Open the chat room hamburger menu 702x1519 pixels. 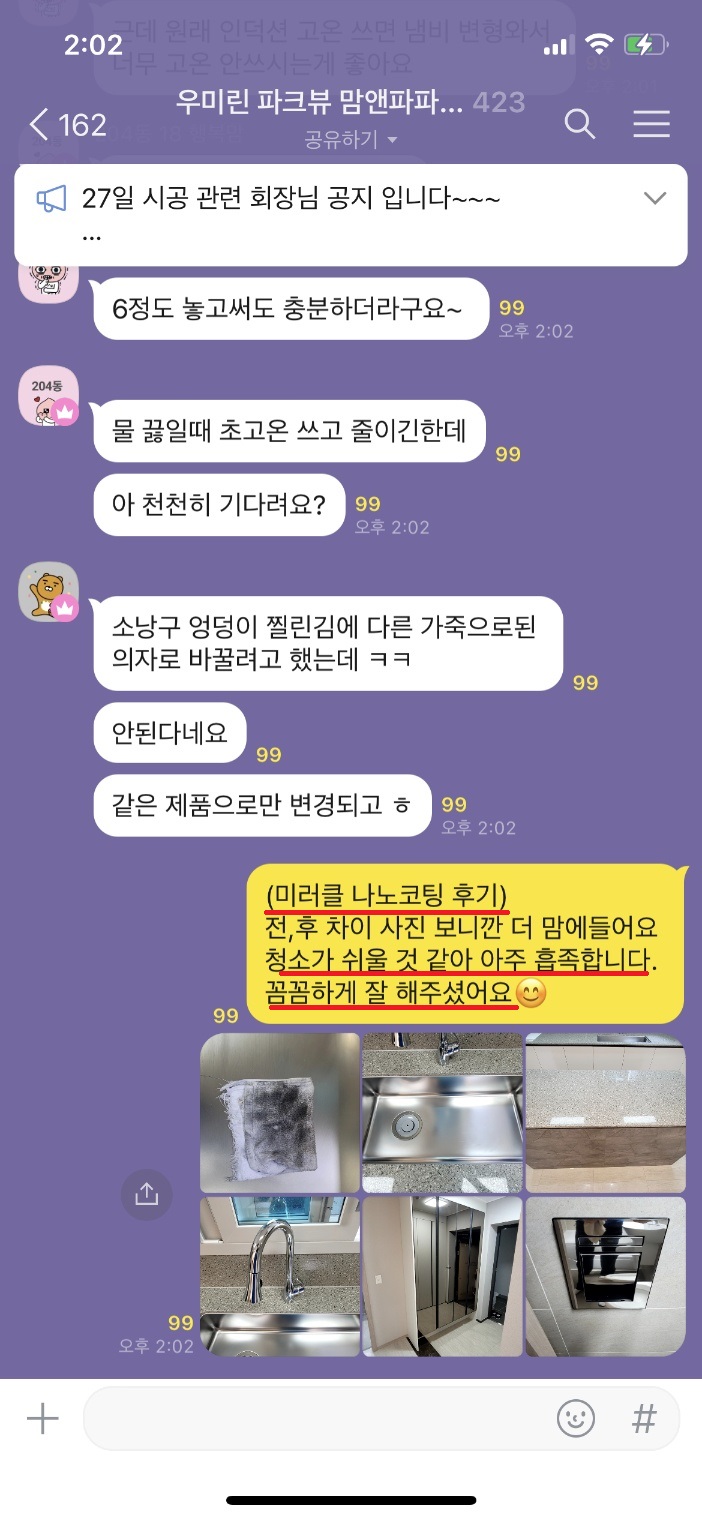point(652,124)
